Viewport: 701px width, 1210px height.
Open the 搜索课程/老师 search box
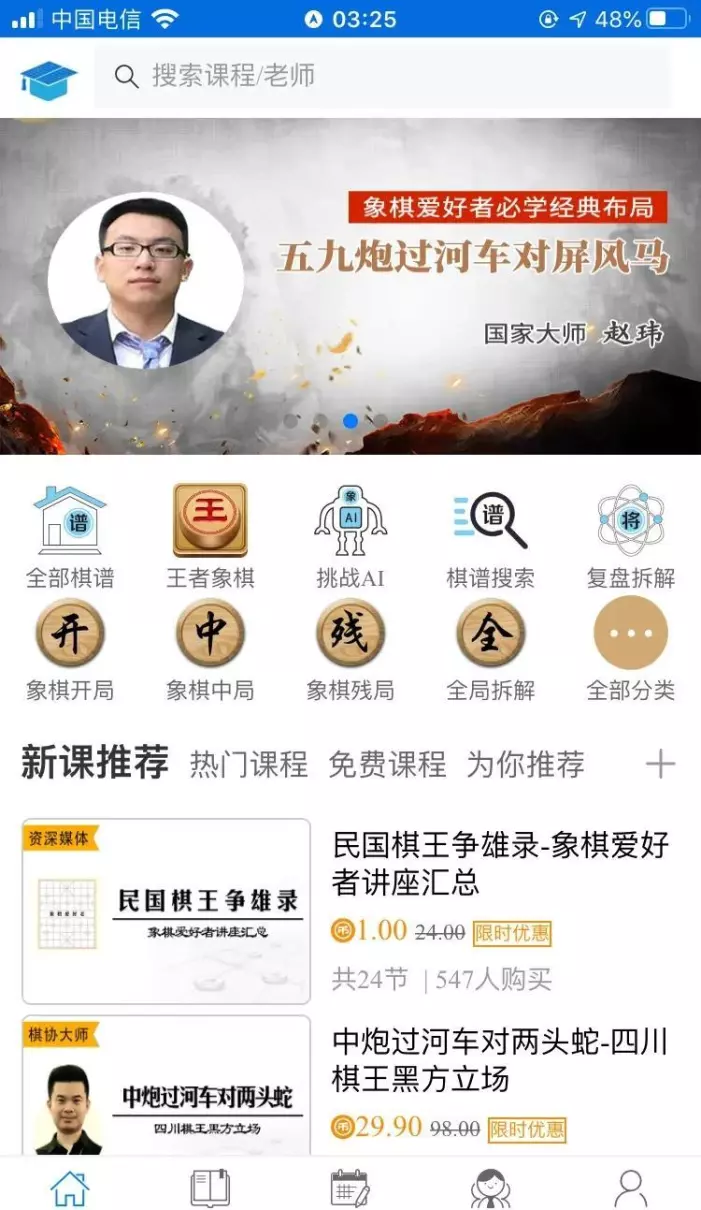pos(380,76)
